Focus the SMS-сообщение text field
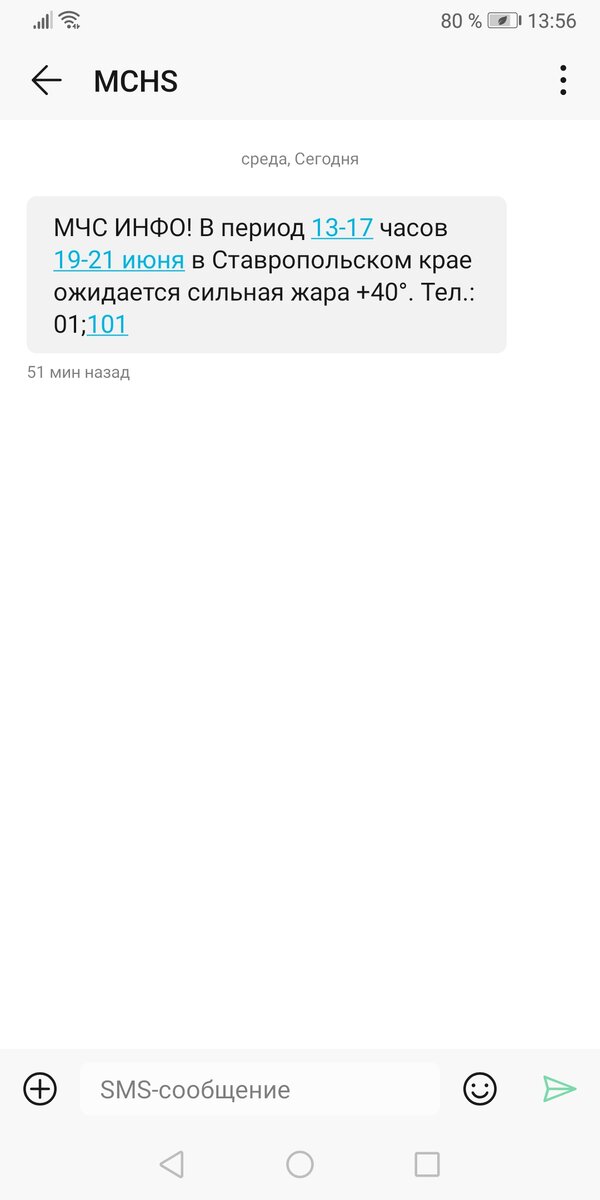This screenshot has height=1200, width=600. [260, 1089]
